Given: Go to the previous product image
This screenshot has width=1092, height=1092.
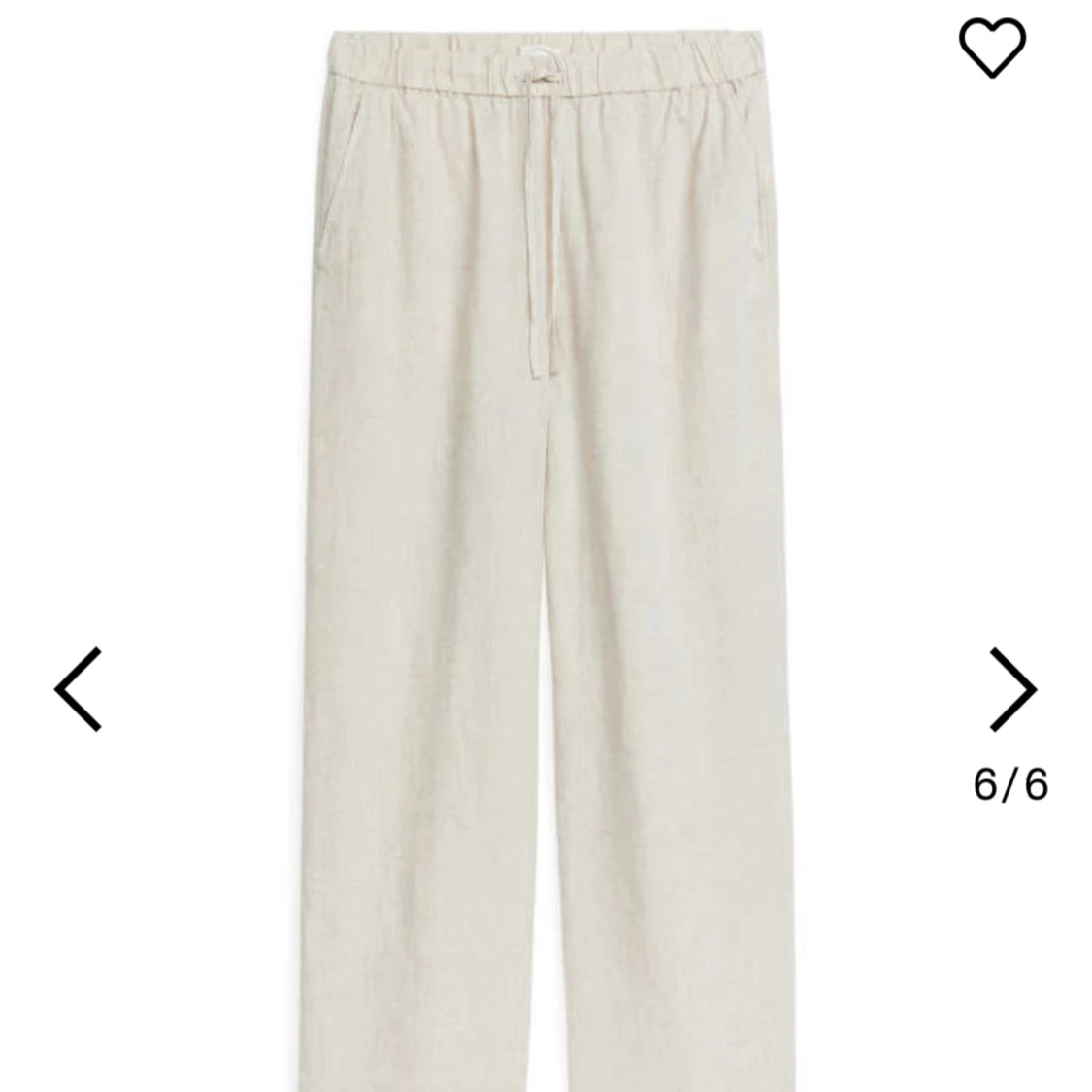Looking at the screenshot, I should click(x=78, y=689).
